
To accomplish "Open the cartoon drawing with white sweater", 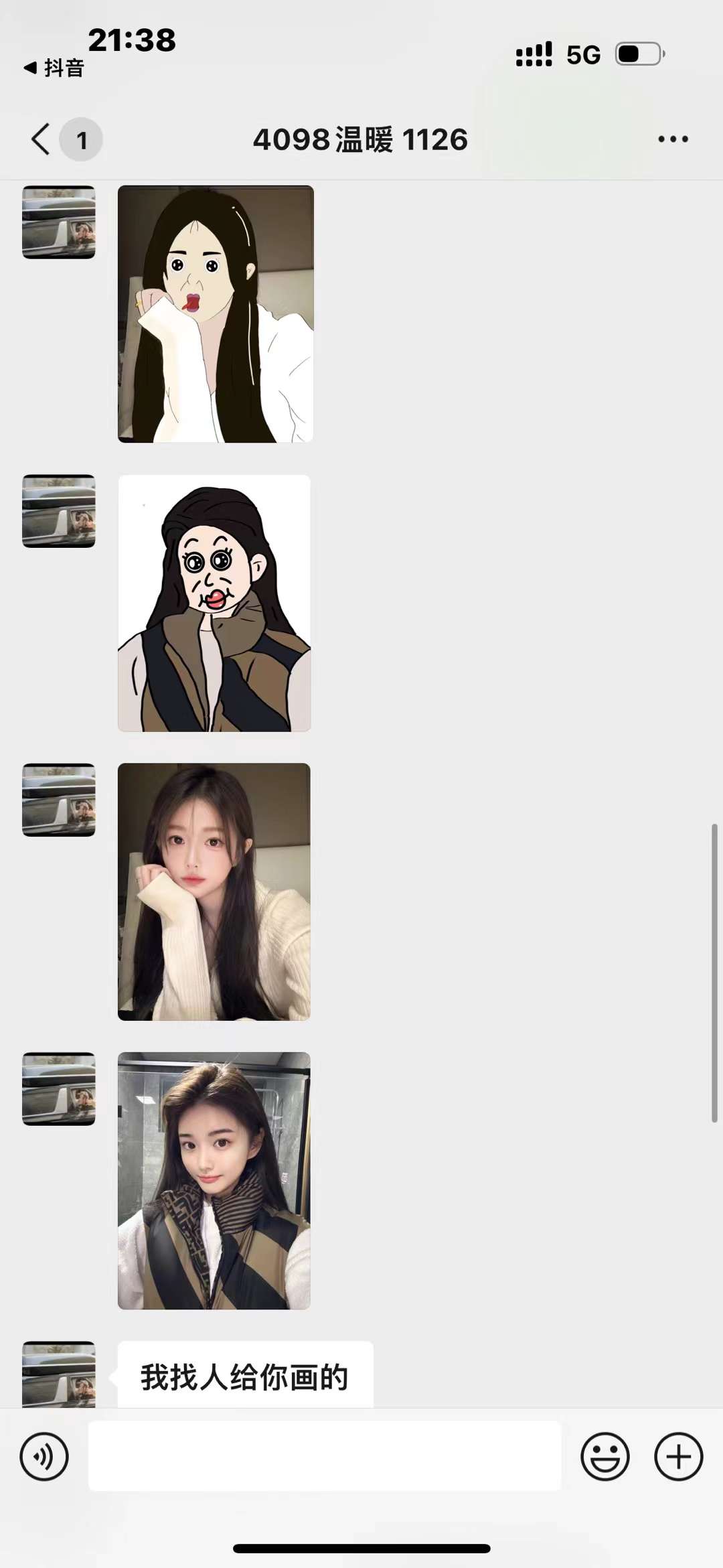I will click(216, 313).
